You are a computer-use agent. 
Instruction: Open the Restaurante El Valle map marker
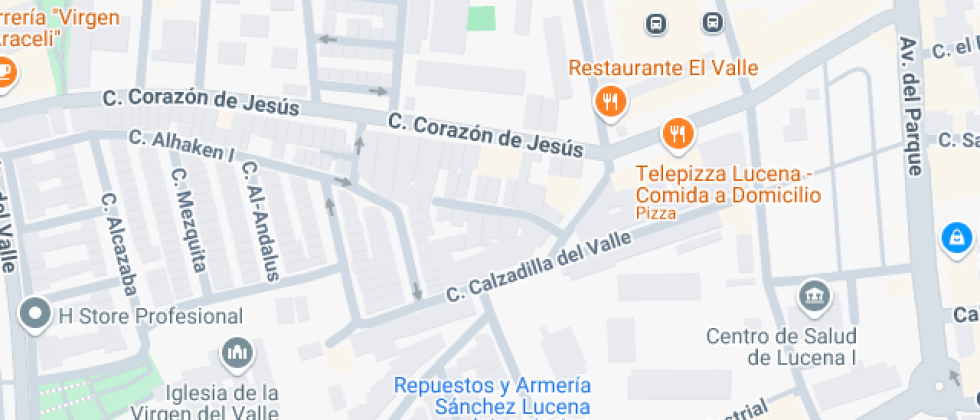click(611, 102)
